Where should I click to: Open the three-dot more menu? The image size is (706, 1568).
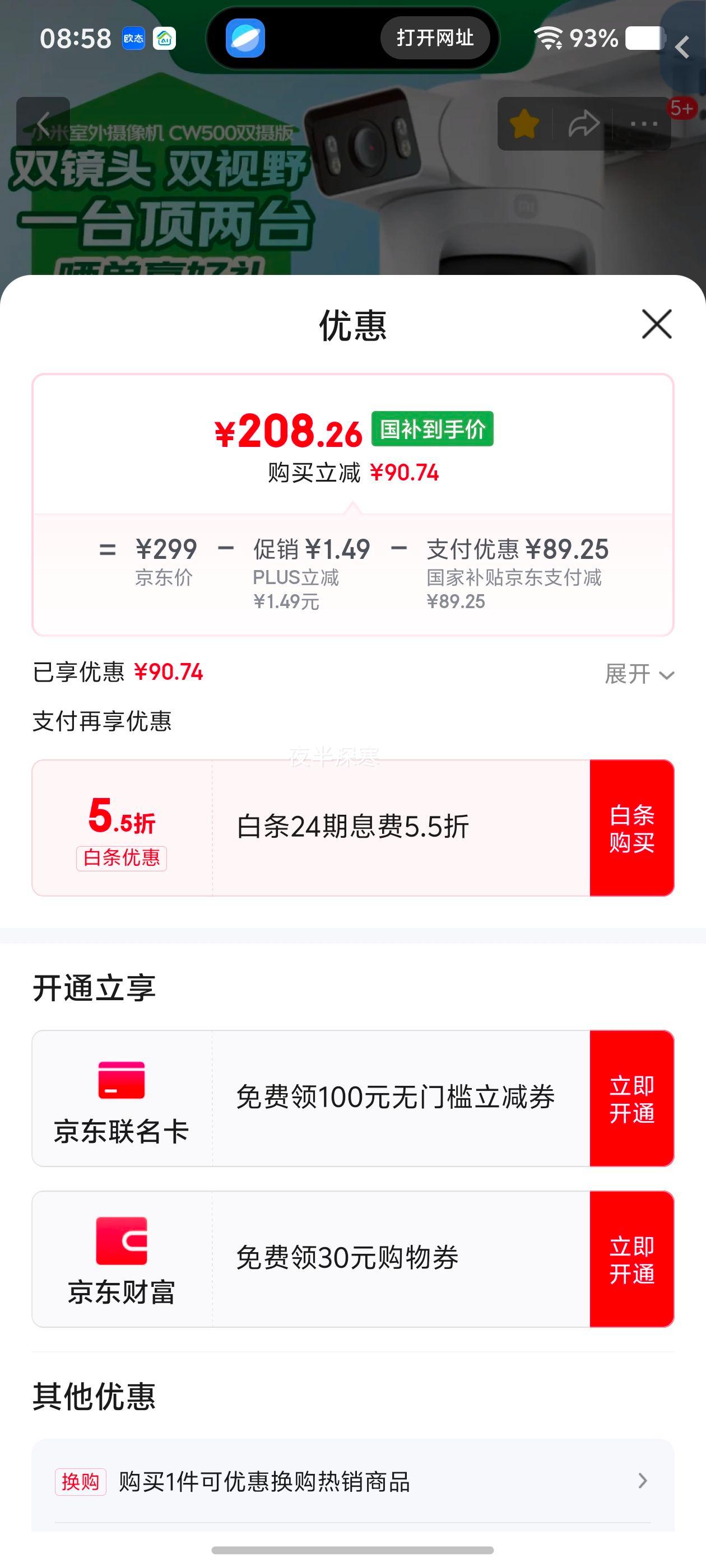(643, 124)
